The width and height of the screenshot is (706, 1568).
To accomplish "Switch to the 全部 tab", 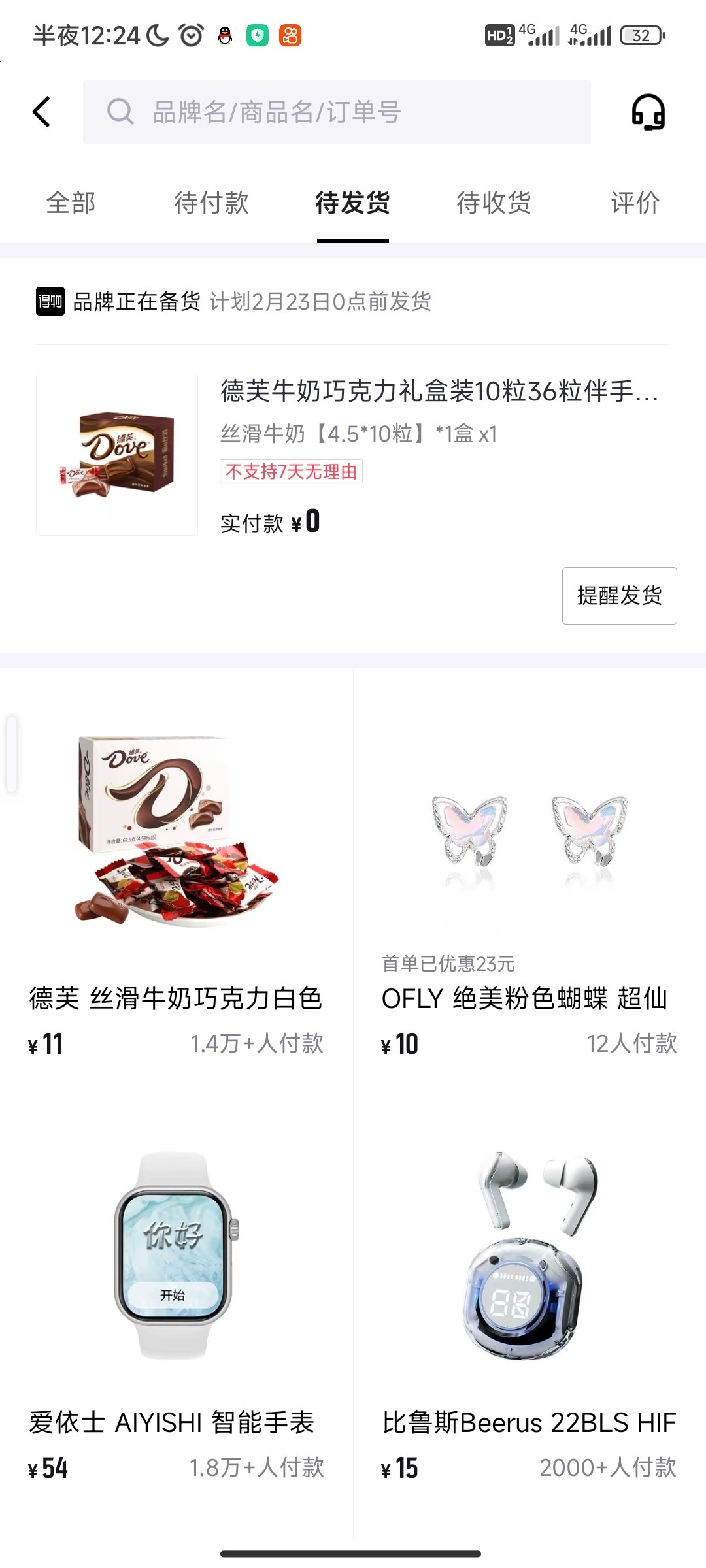I will point(71,203).
